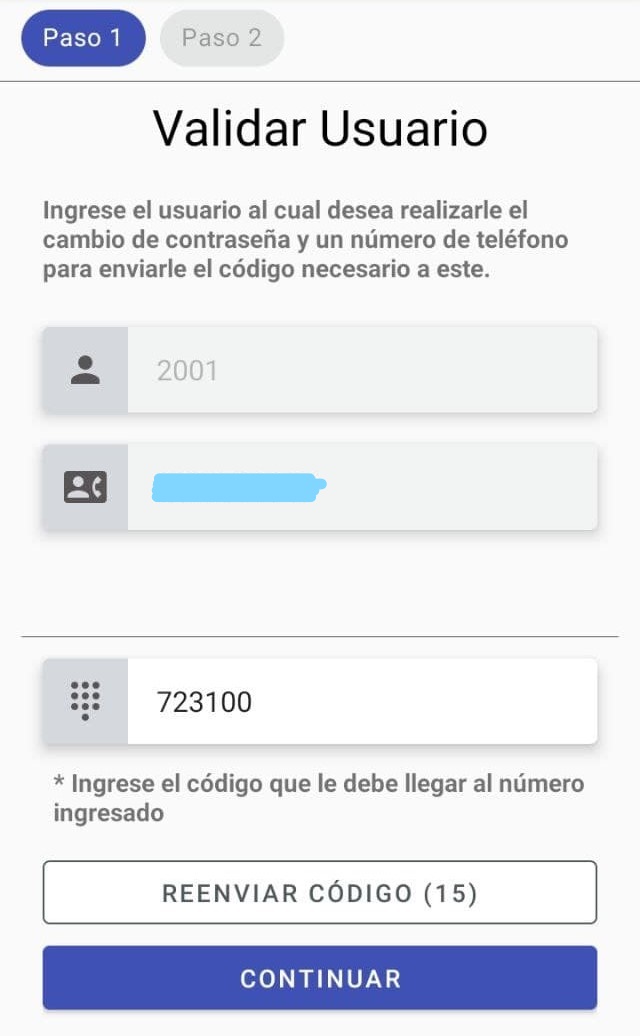Tap the username field showing 2001
This screenshot has width=640, height=1036.
pos(360,370)
